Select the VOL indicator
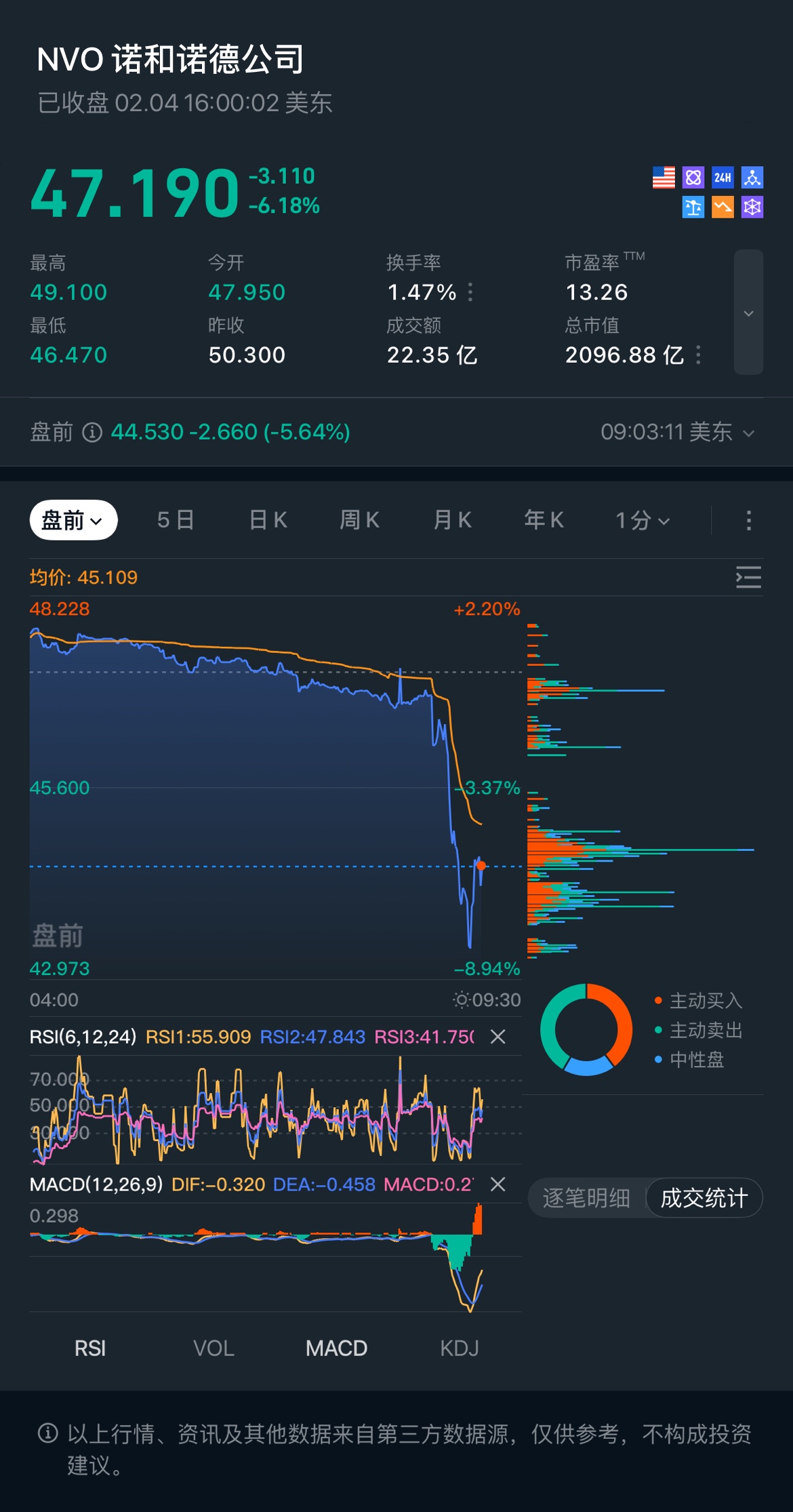Viewport: 793px width, 1512px height. coord(213,1349)
